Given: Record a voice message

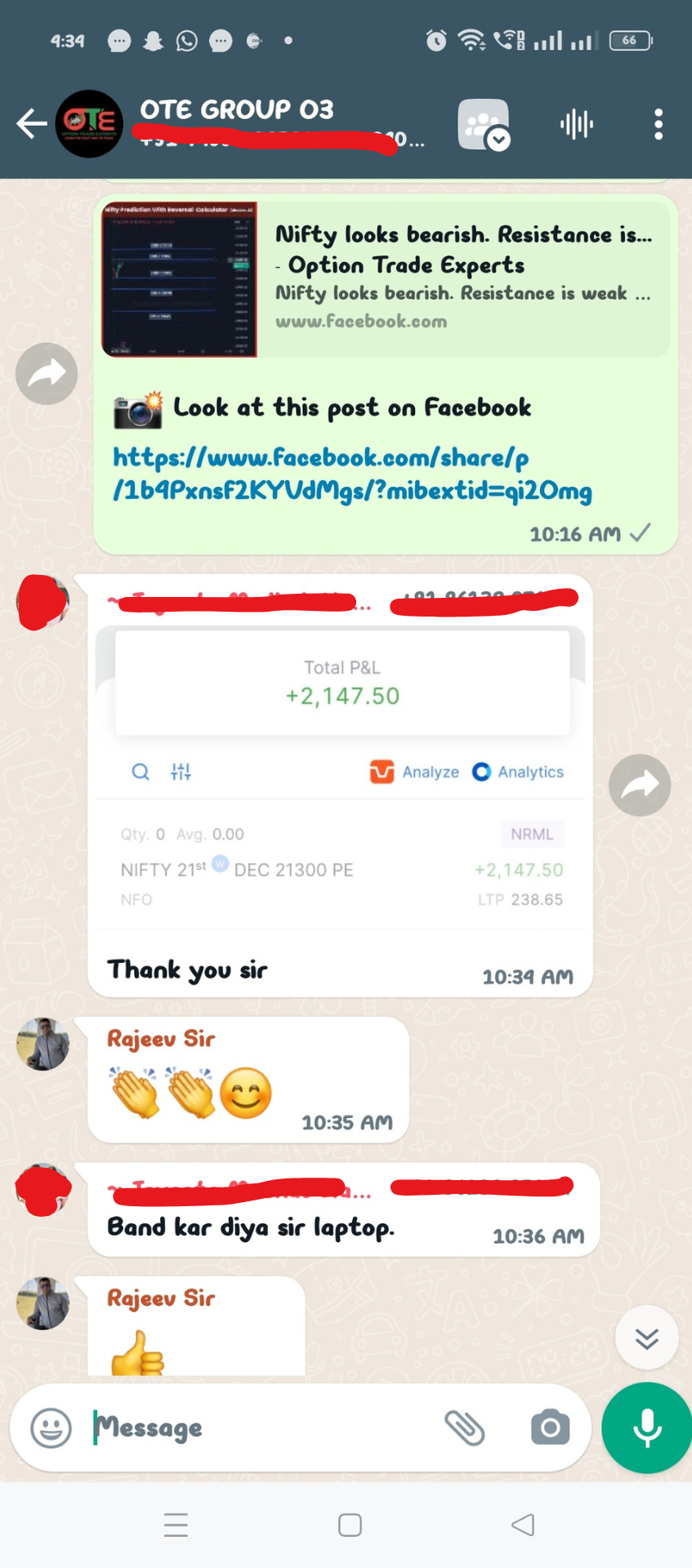Looking at the screenshot, I should coord(647,1428).
